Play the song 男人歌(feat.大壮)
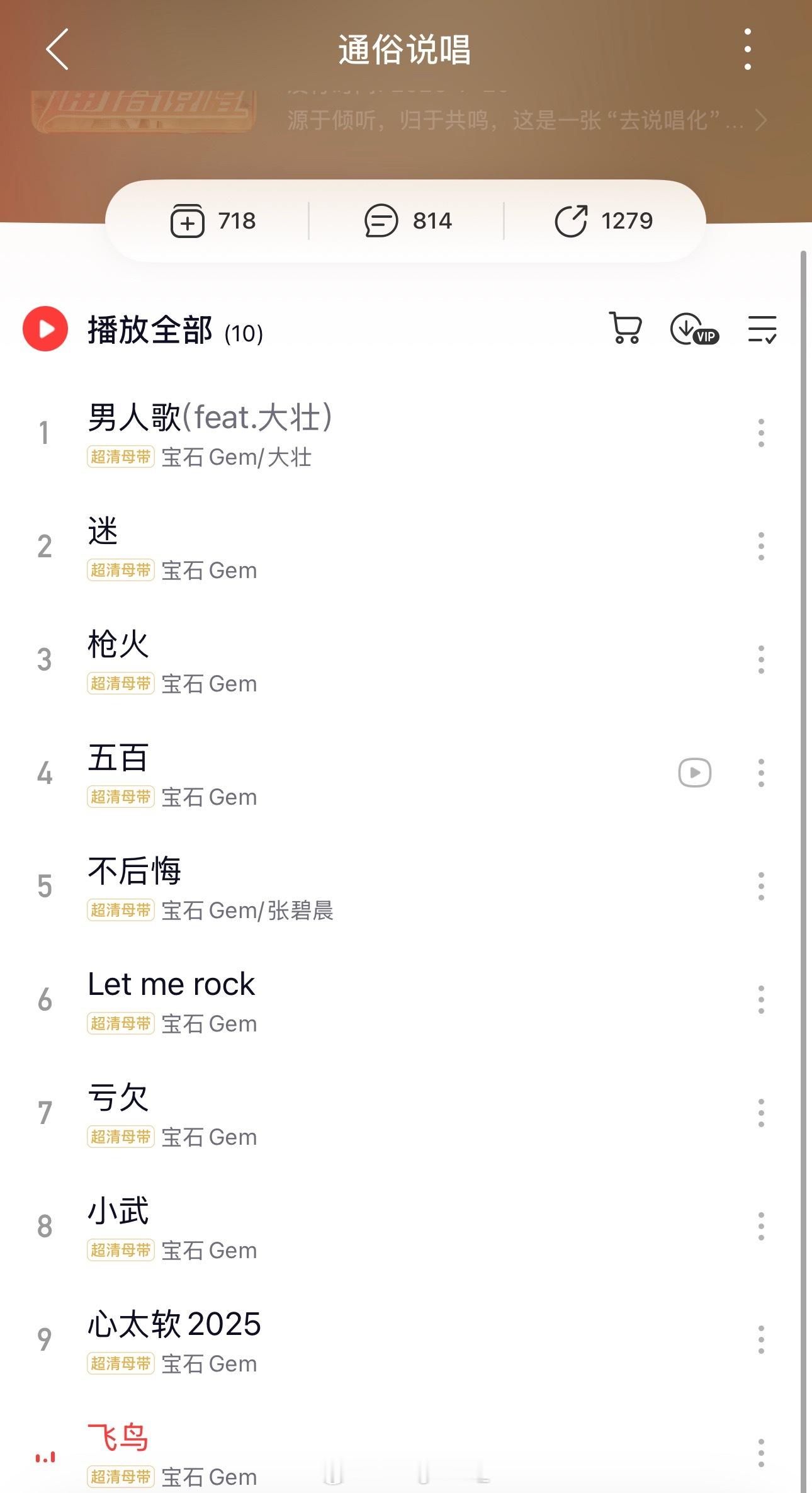Screen dimensions: 812x1493 (378, 433)
